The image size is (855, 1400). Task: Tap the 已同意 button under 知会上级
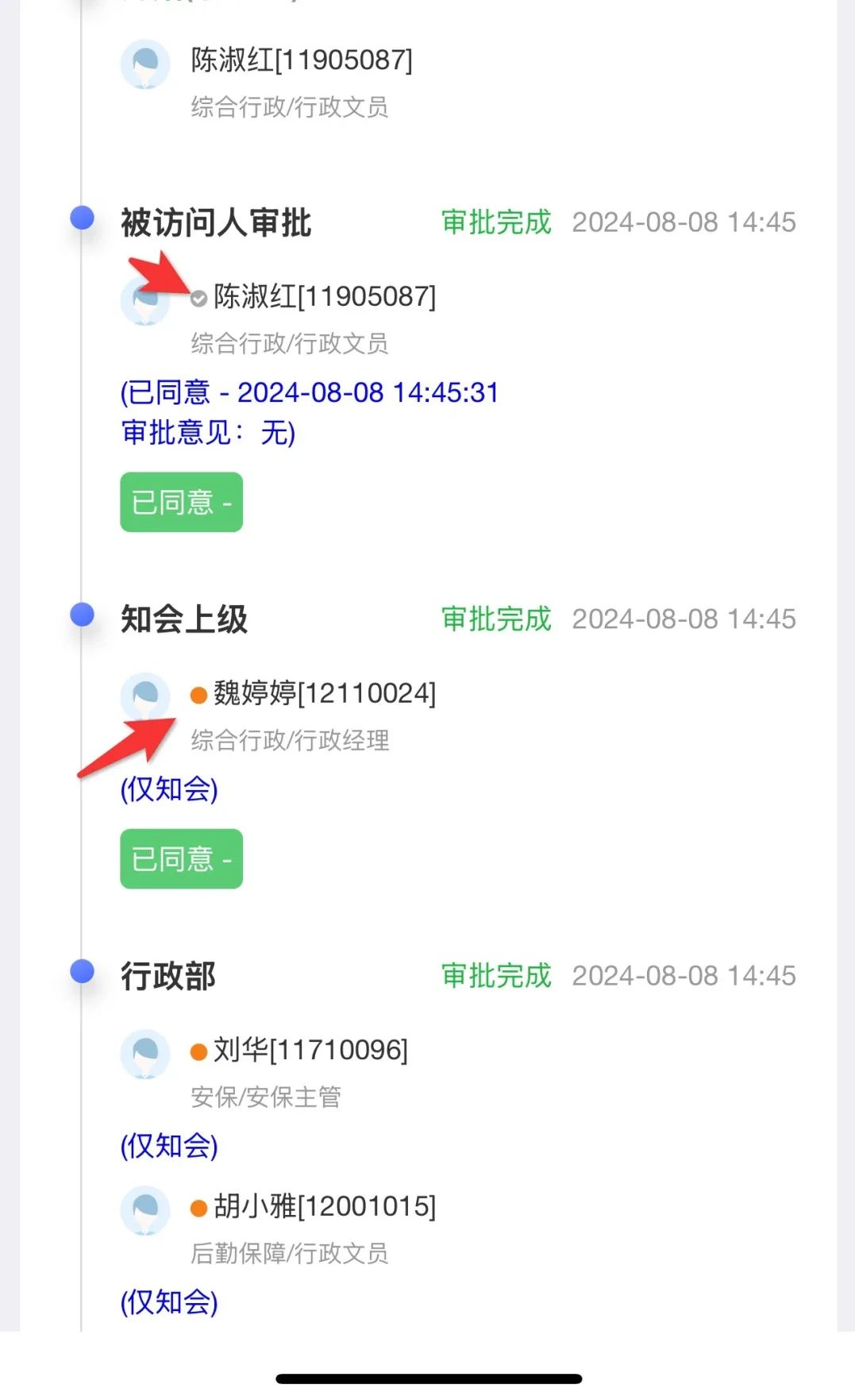point(181,859)
